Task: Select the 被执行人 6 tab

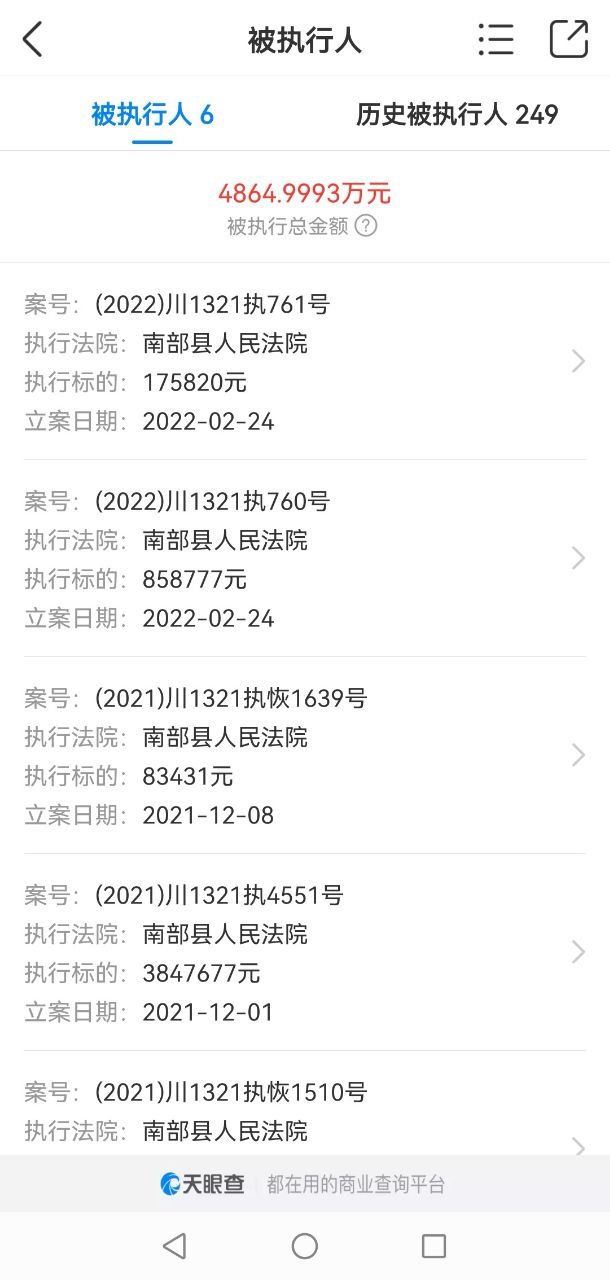Action: click(152, 115)
